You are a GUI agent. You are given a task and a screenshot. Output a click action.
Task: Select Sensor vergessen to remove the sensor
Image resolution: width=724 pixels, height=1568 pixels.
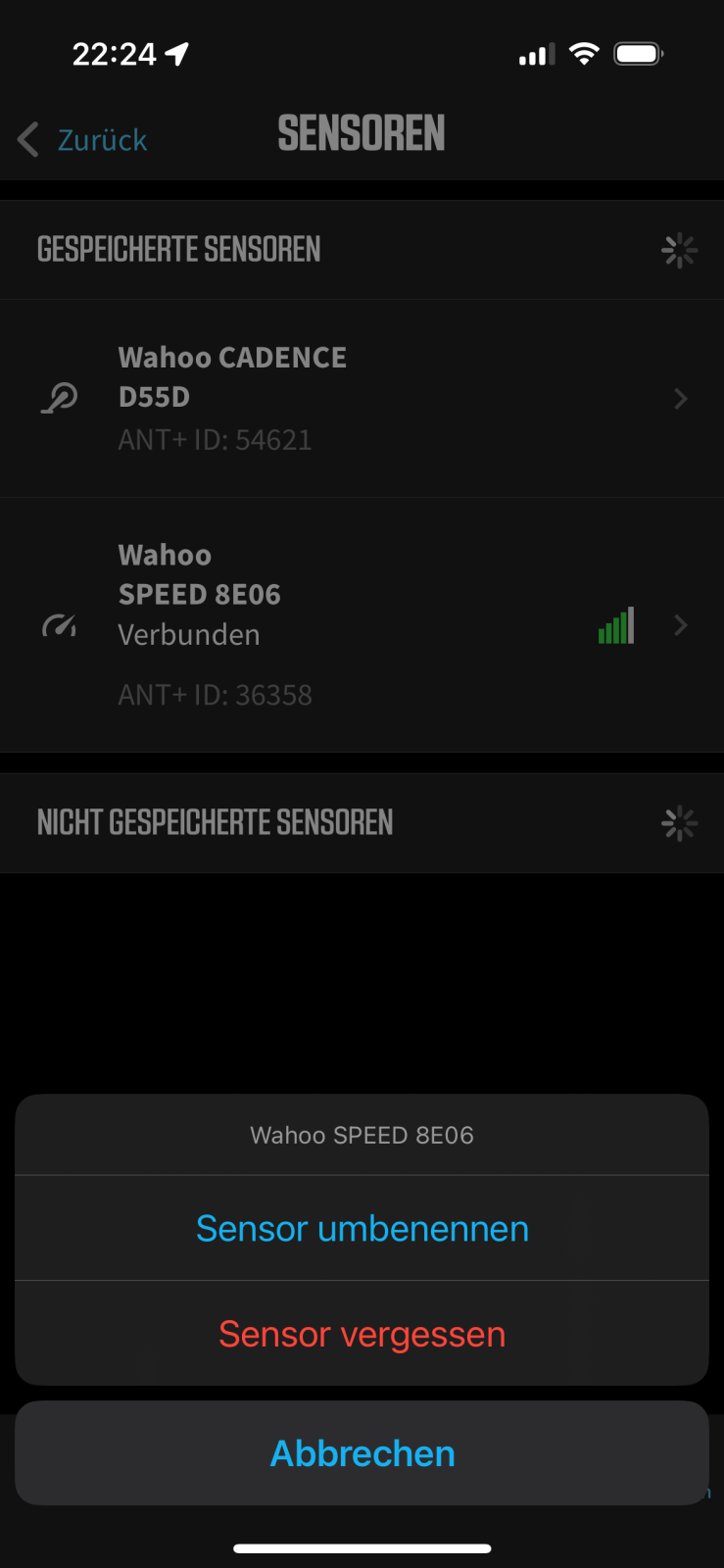(362, 1334)
